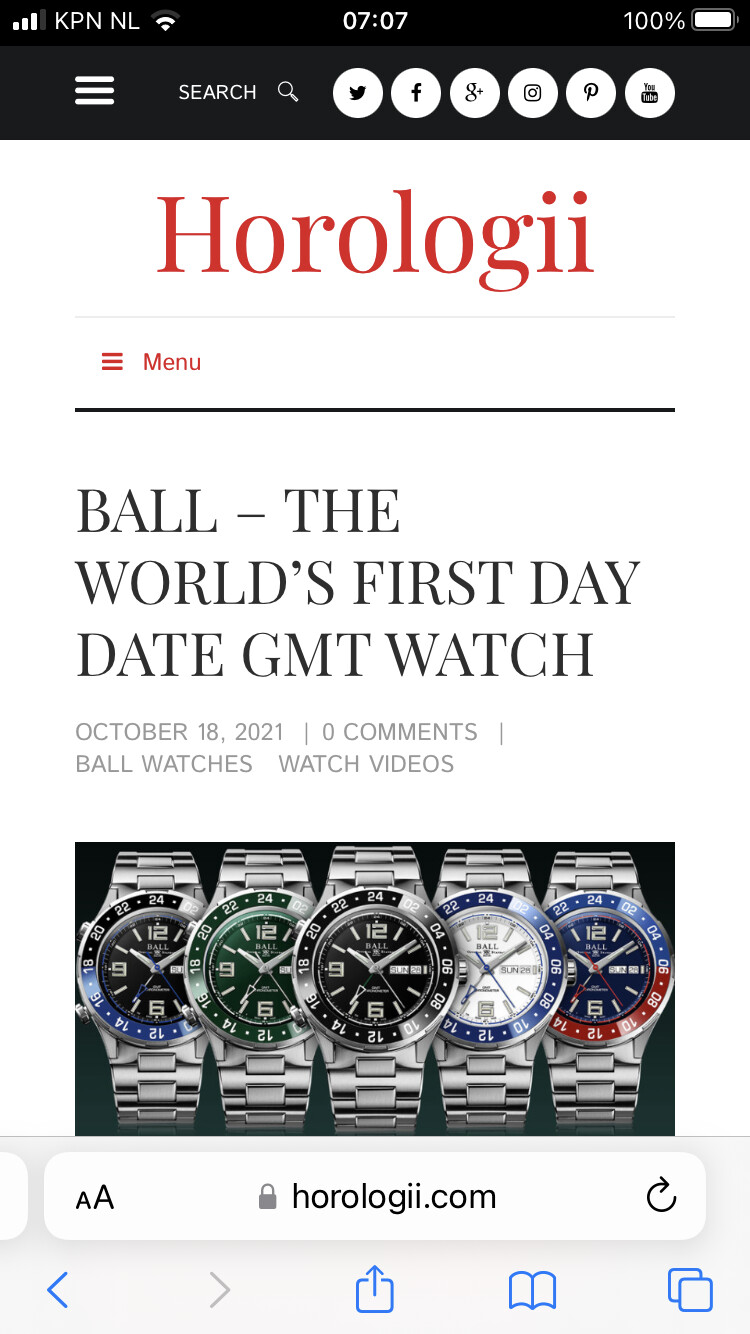Open the Pinterest icon
This screenshot has height=1334, width=750.
(591, 93)
